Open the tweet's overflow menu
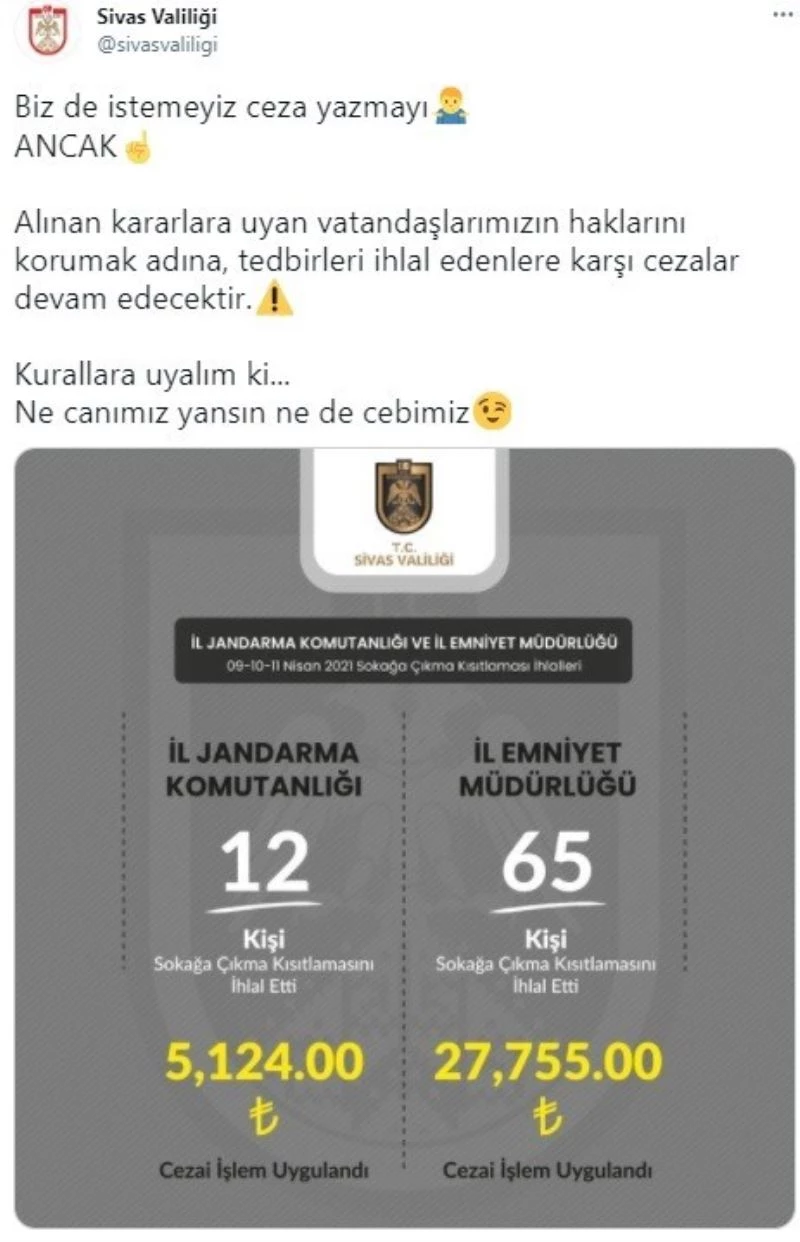Screen dimensions: 800x1242 [x=781, y=16]
